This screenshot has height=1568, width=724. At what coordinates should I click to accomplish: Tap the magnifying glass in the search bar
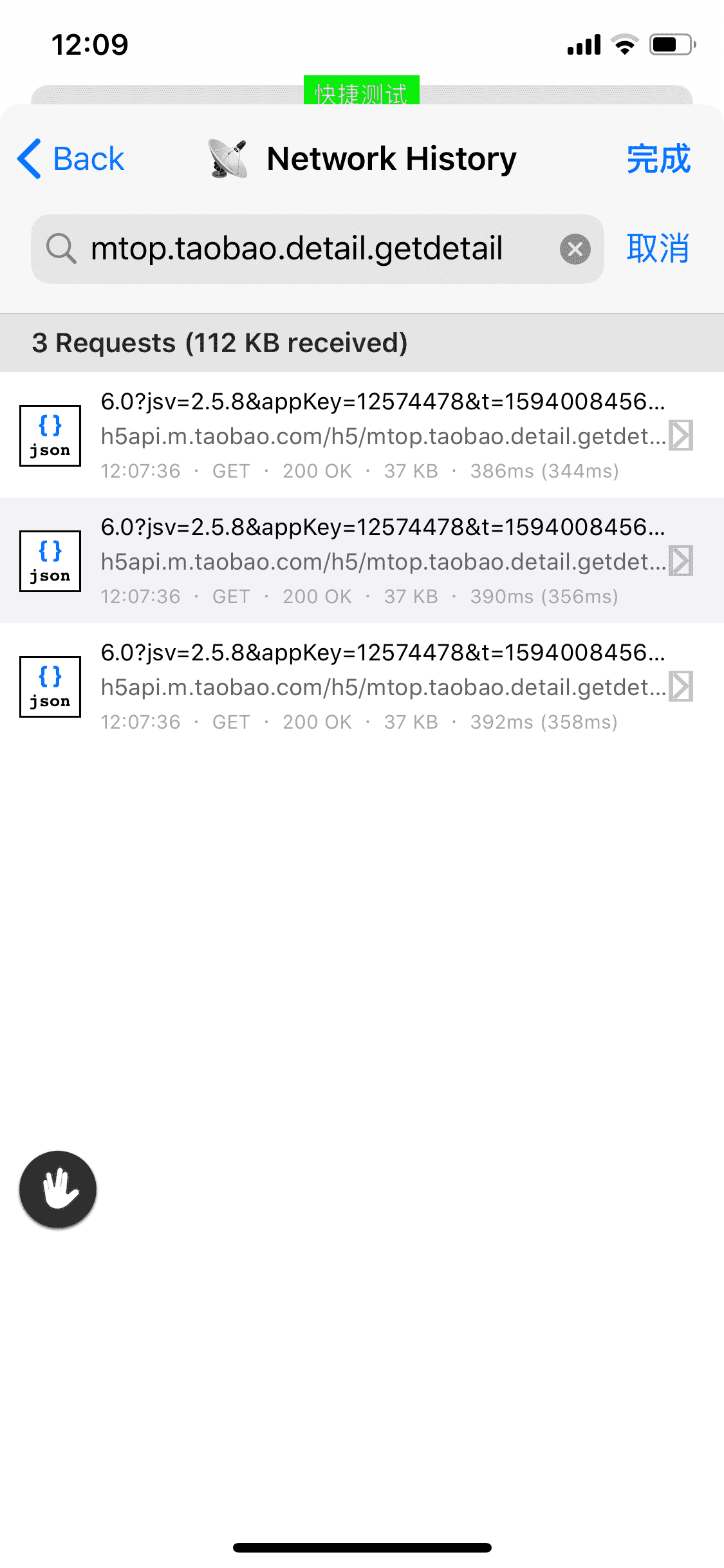point(62,248)
